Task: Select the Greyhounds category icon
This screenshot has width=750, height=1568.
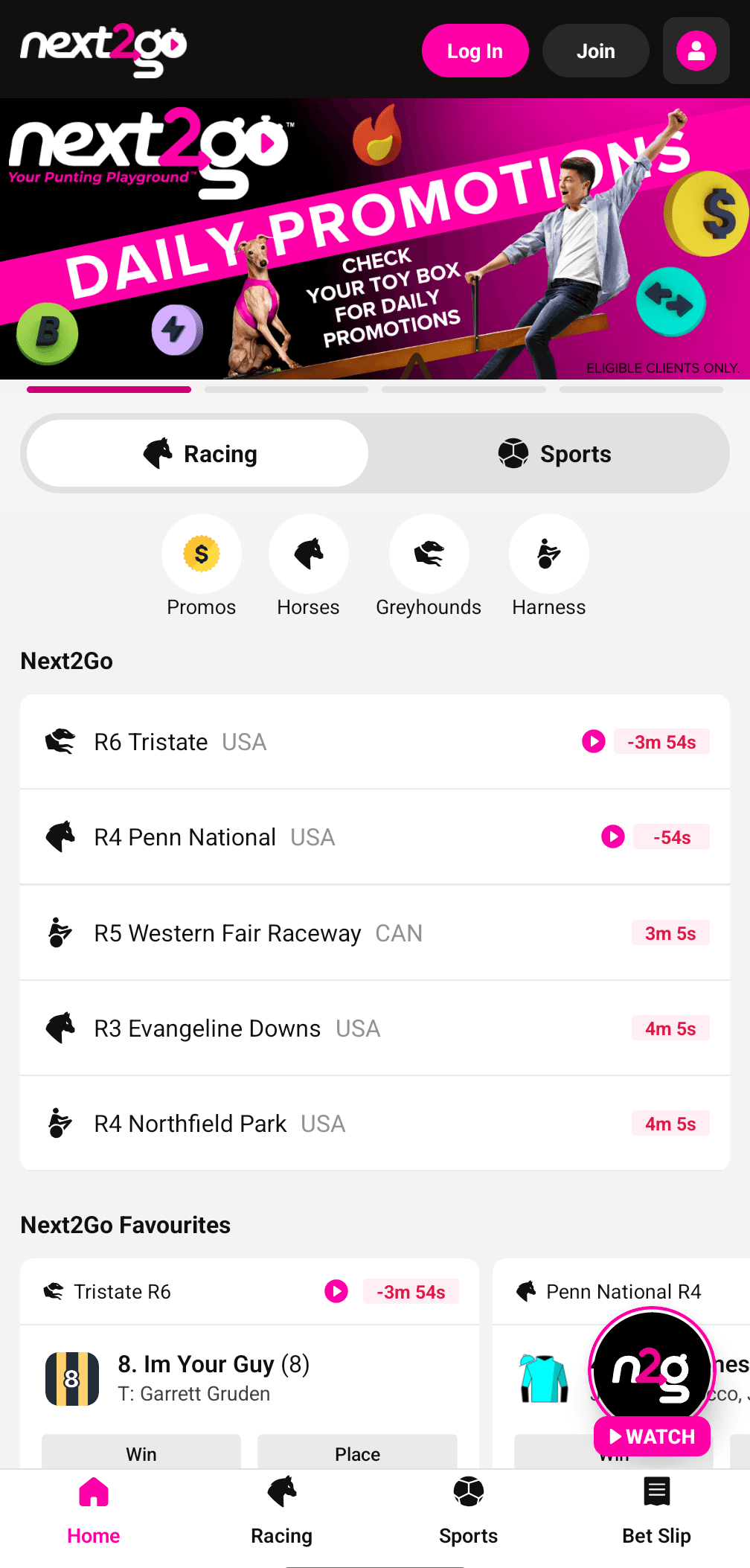Action: pyautogui.click(x=429, y=554)
